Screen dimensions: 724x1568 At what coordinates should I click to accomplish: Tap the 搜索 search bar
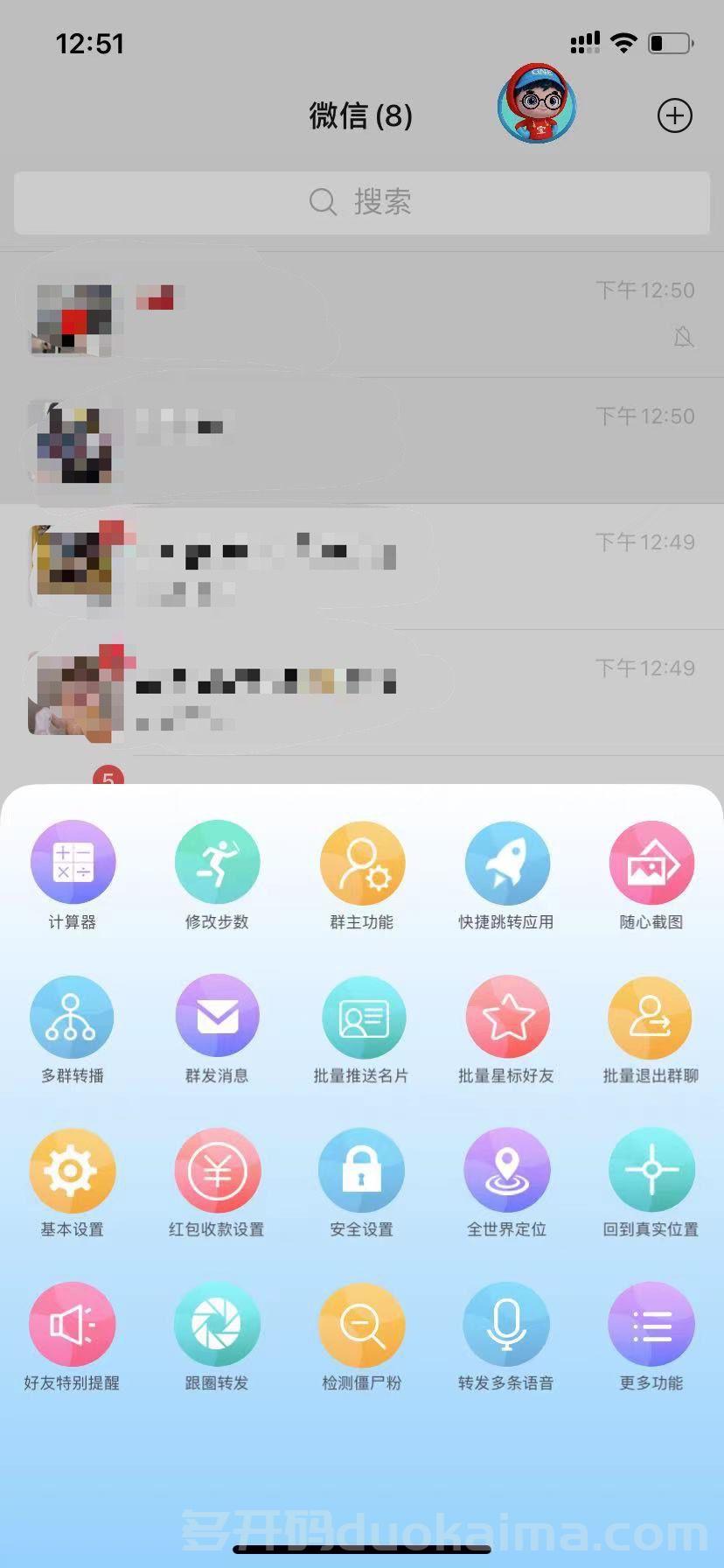tap(362, 202)
